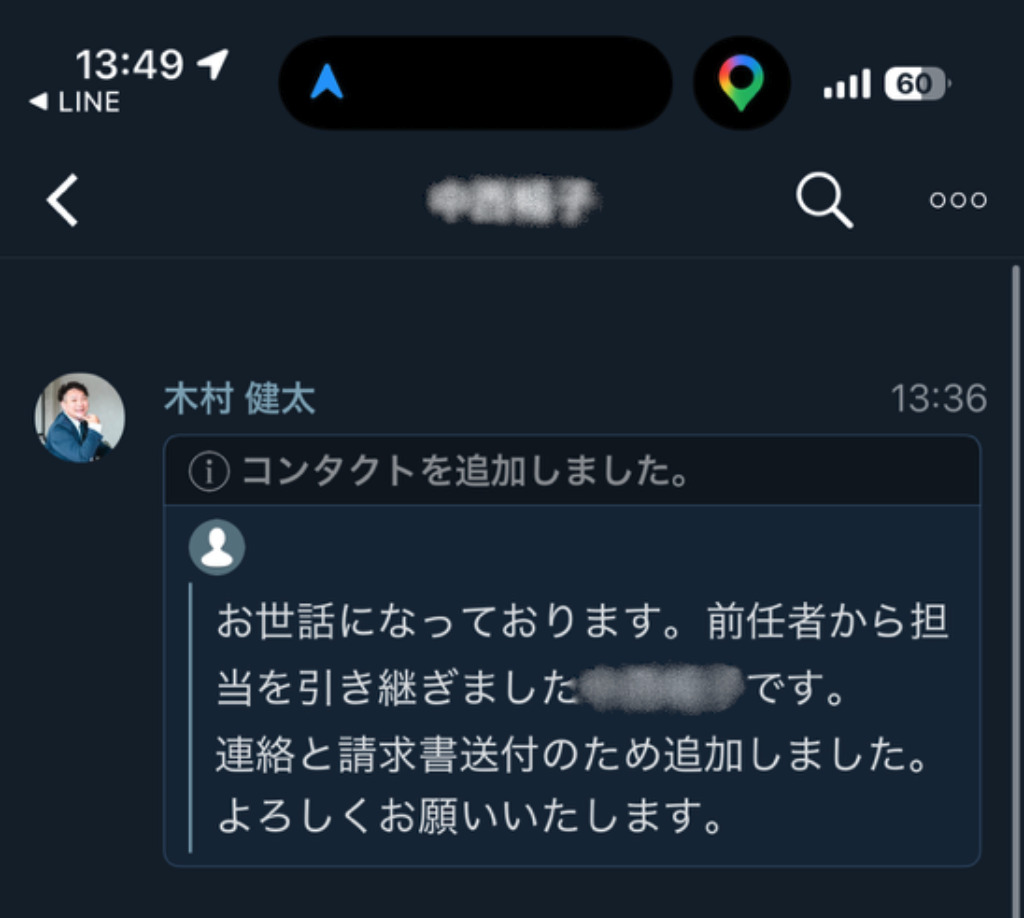1024x918 pixels.
Task: Open the added contact card message
Action: 571,680
